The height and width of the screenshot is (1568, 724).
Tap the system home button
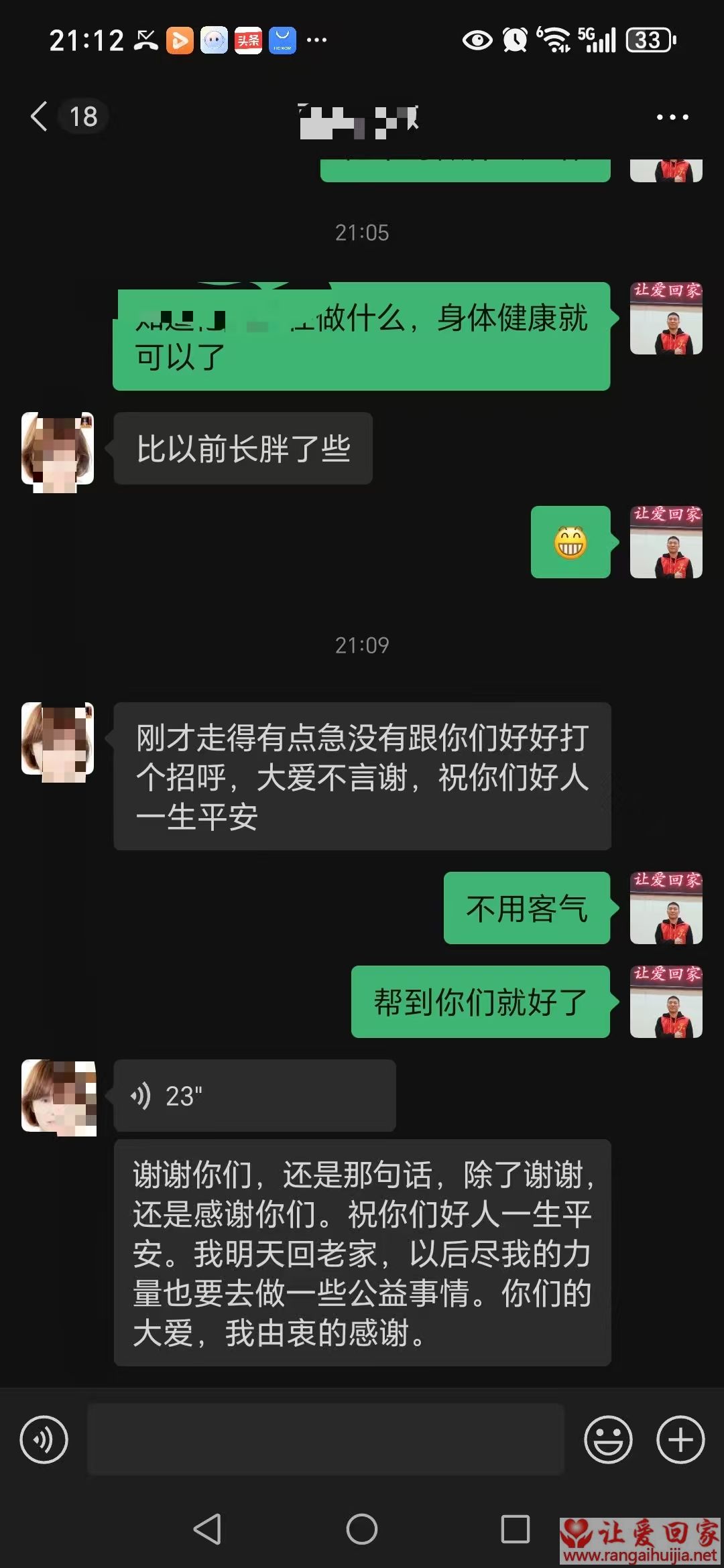pos(362,1530)
